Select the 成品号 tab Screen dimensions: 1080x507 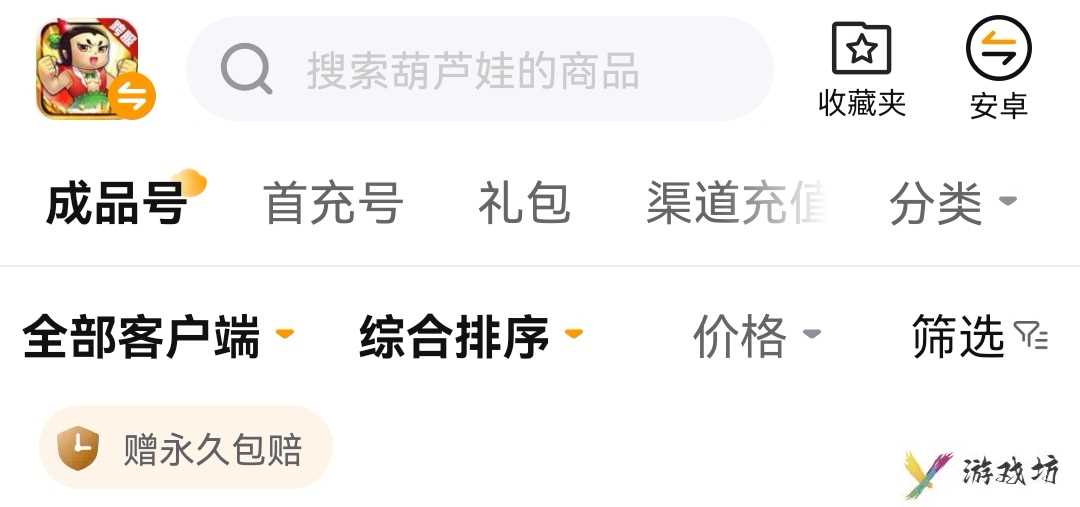click(x=118, y=204)
